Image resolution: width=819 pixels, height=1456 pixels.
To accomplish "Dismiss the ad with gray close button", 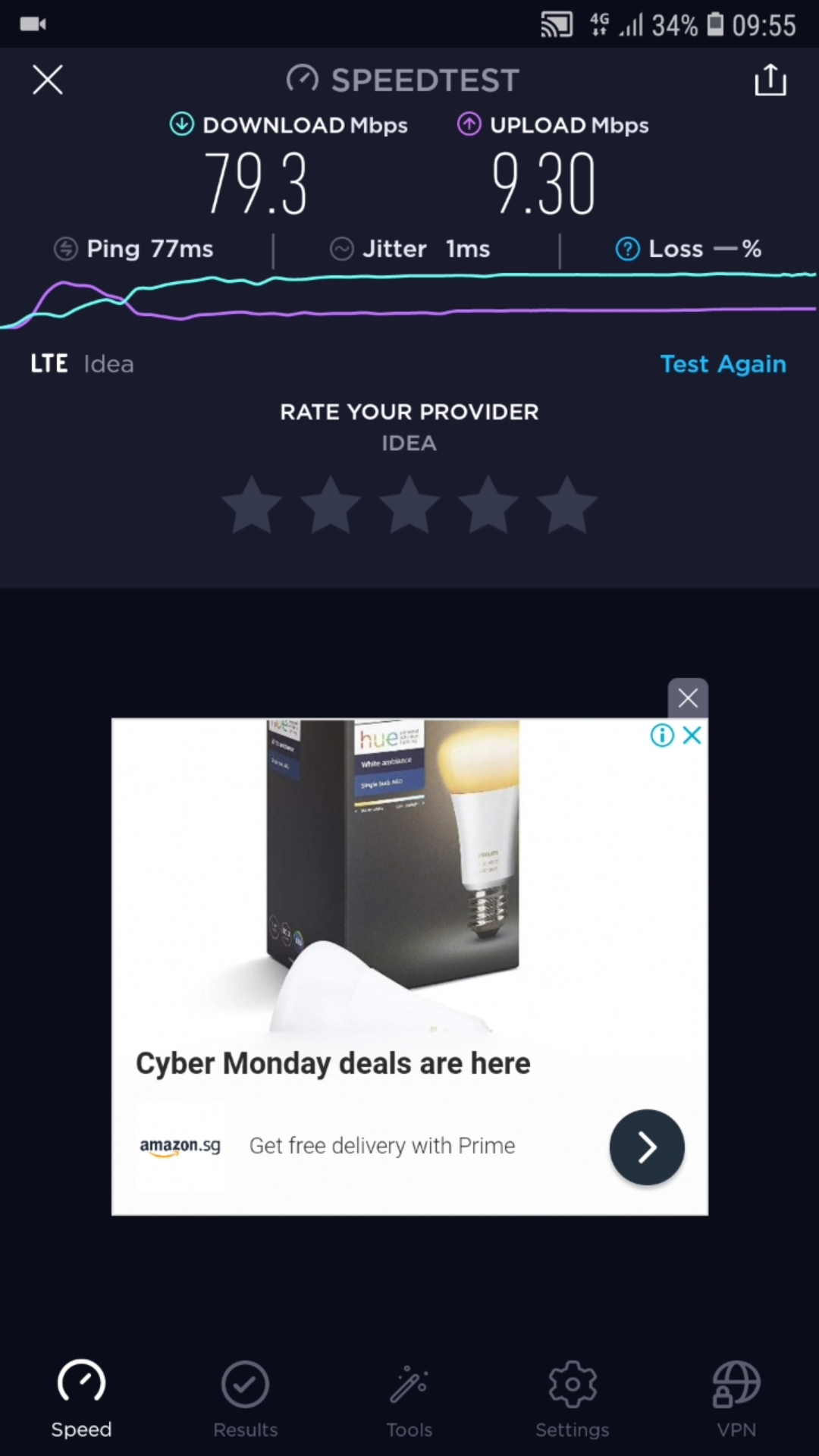I will tap(688, 698).
